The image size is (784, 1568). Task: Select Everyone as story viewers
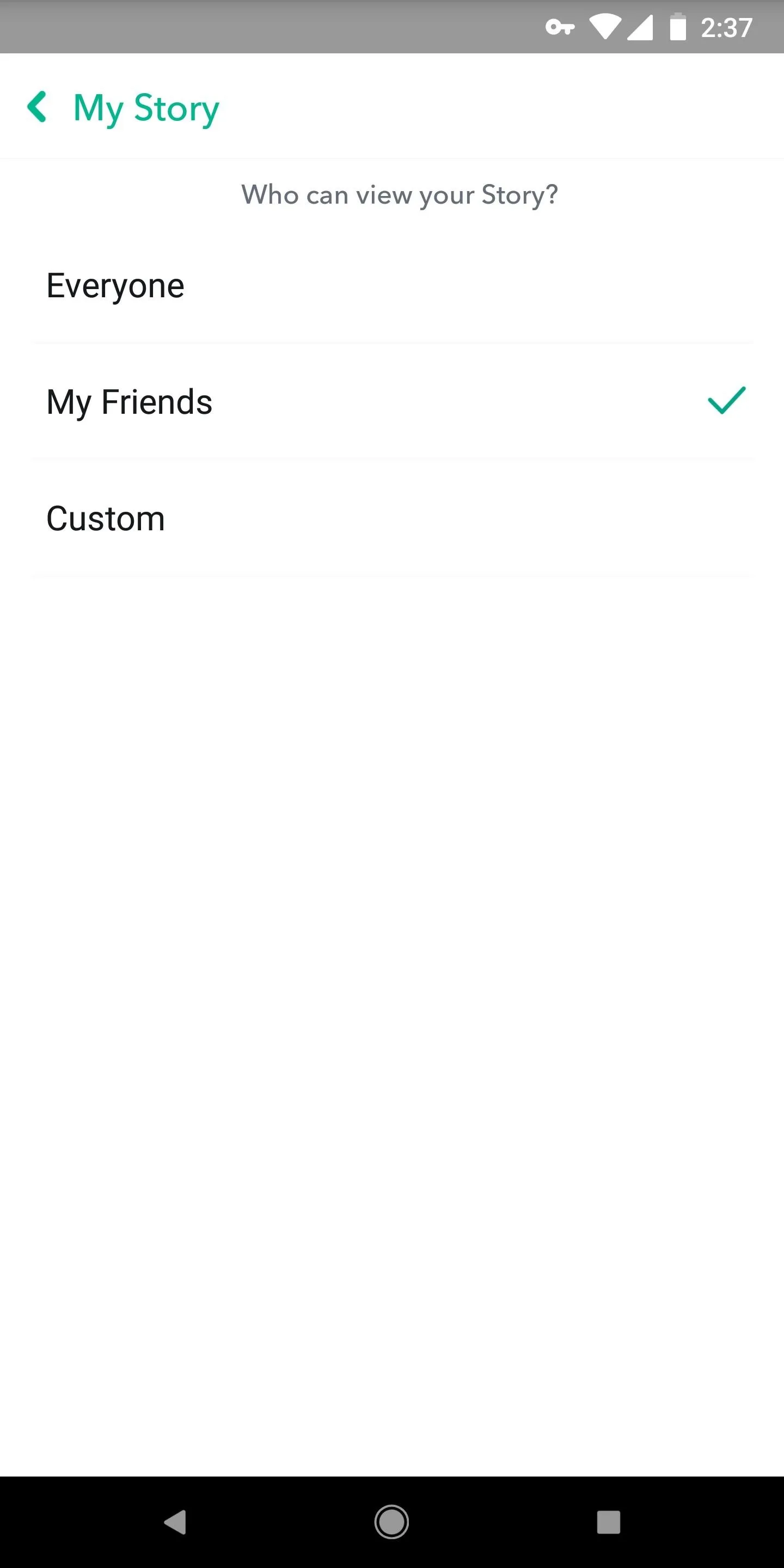[392, 285]
